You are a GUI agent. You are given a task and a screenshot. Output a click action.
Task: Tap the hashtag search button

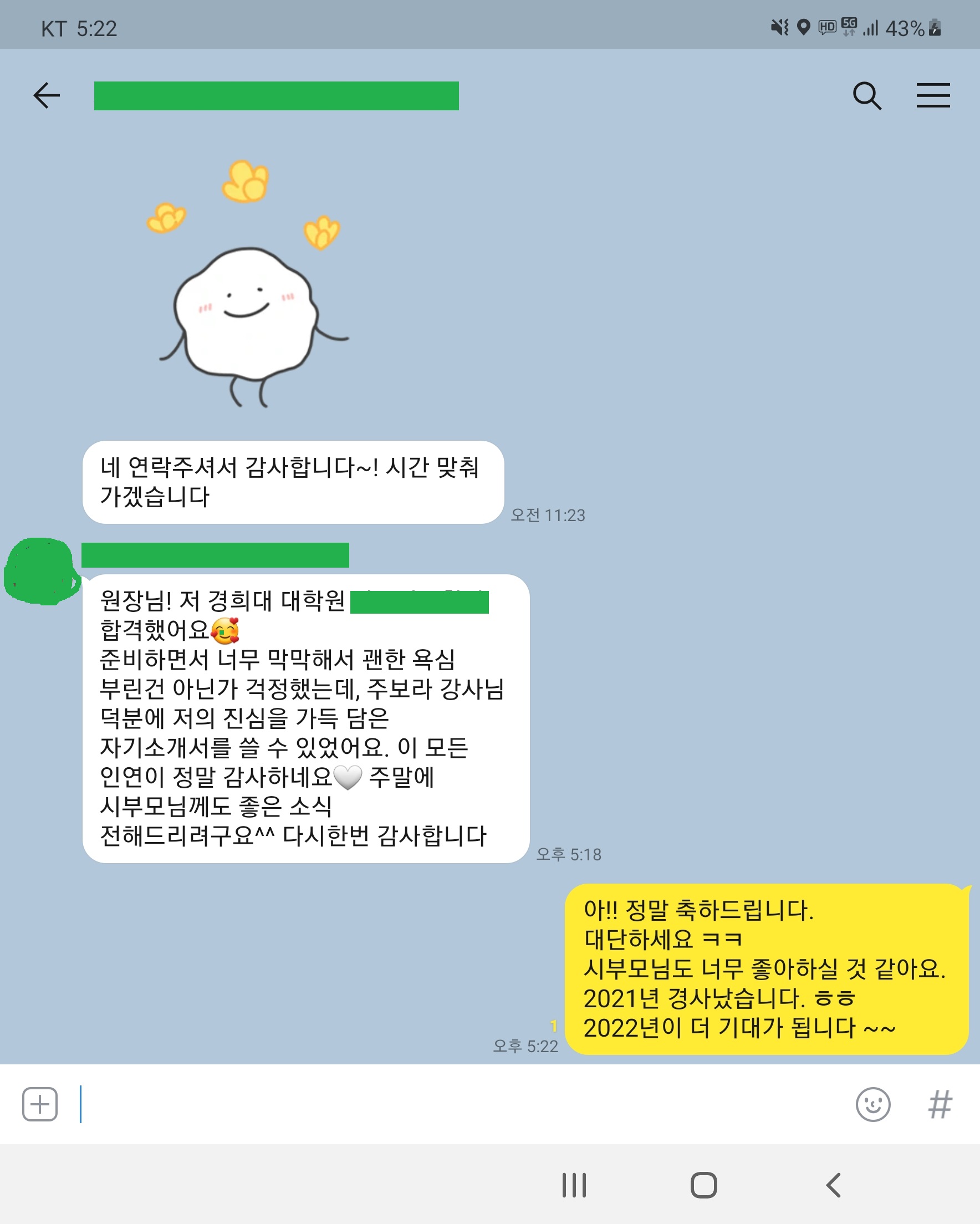point(940,1104)
